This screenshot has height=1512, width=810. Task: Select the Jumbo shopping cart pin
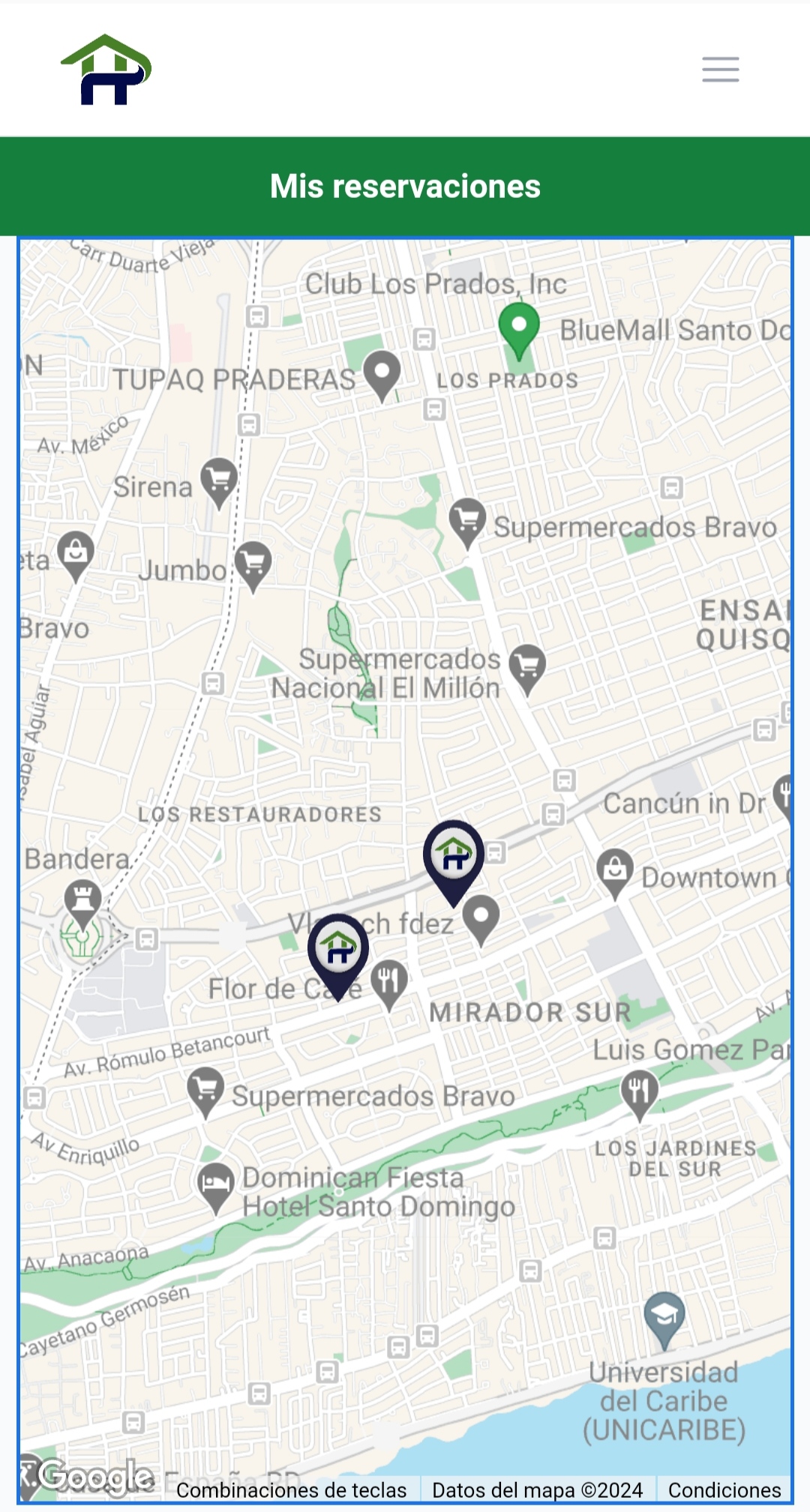click(253, 563)
